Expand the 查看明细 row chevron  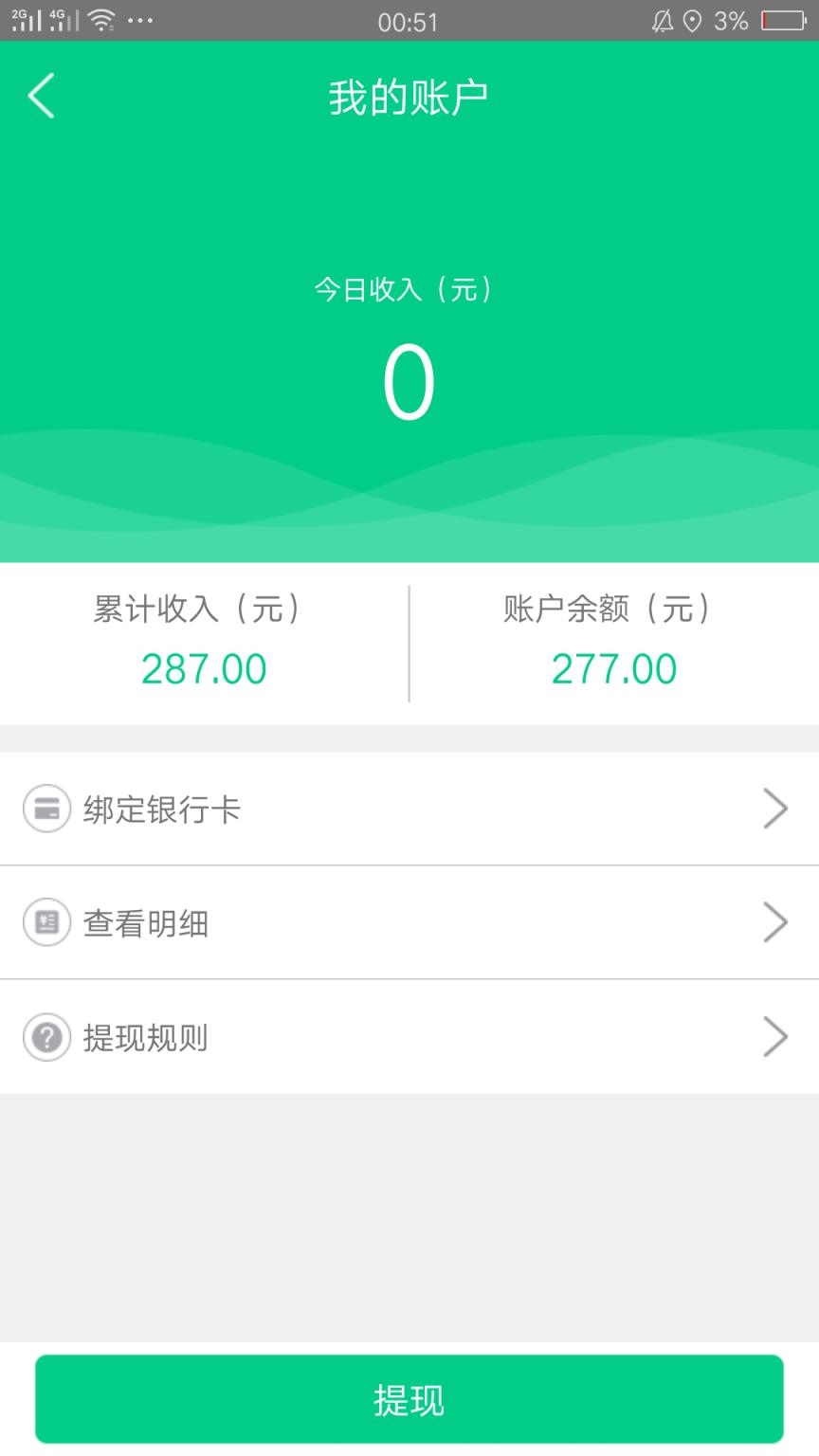pos(775,922)
